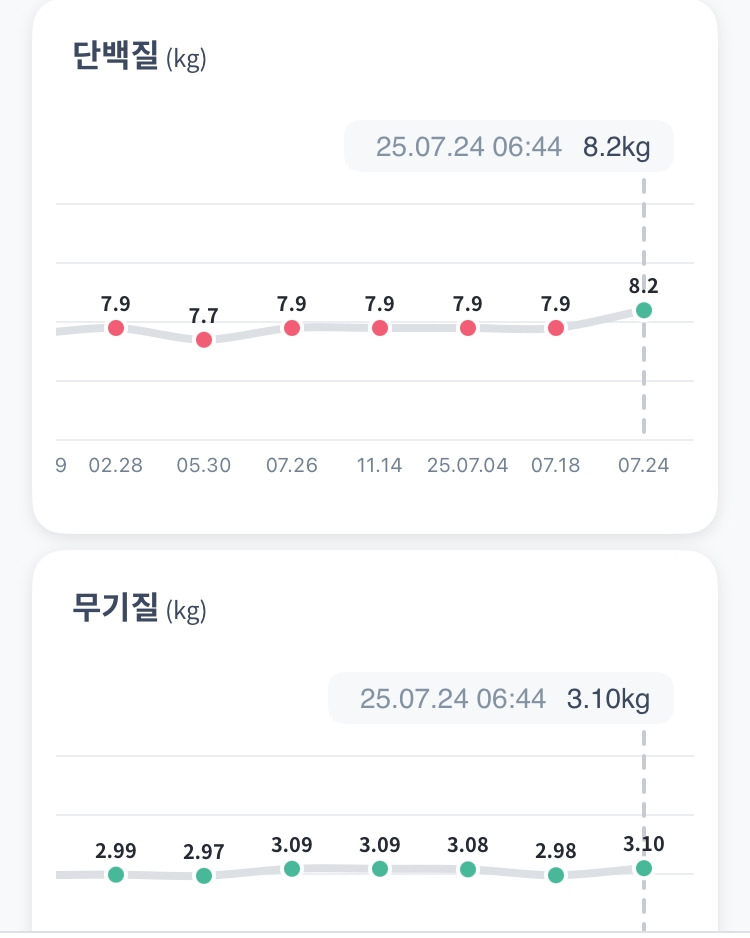Select the 25.07.04 point on the 단백질 chart
This screenshot has width=750, height=938.
[468, 328]
